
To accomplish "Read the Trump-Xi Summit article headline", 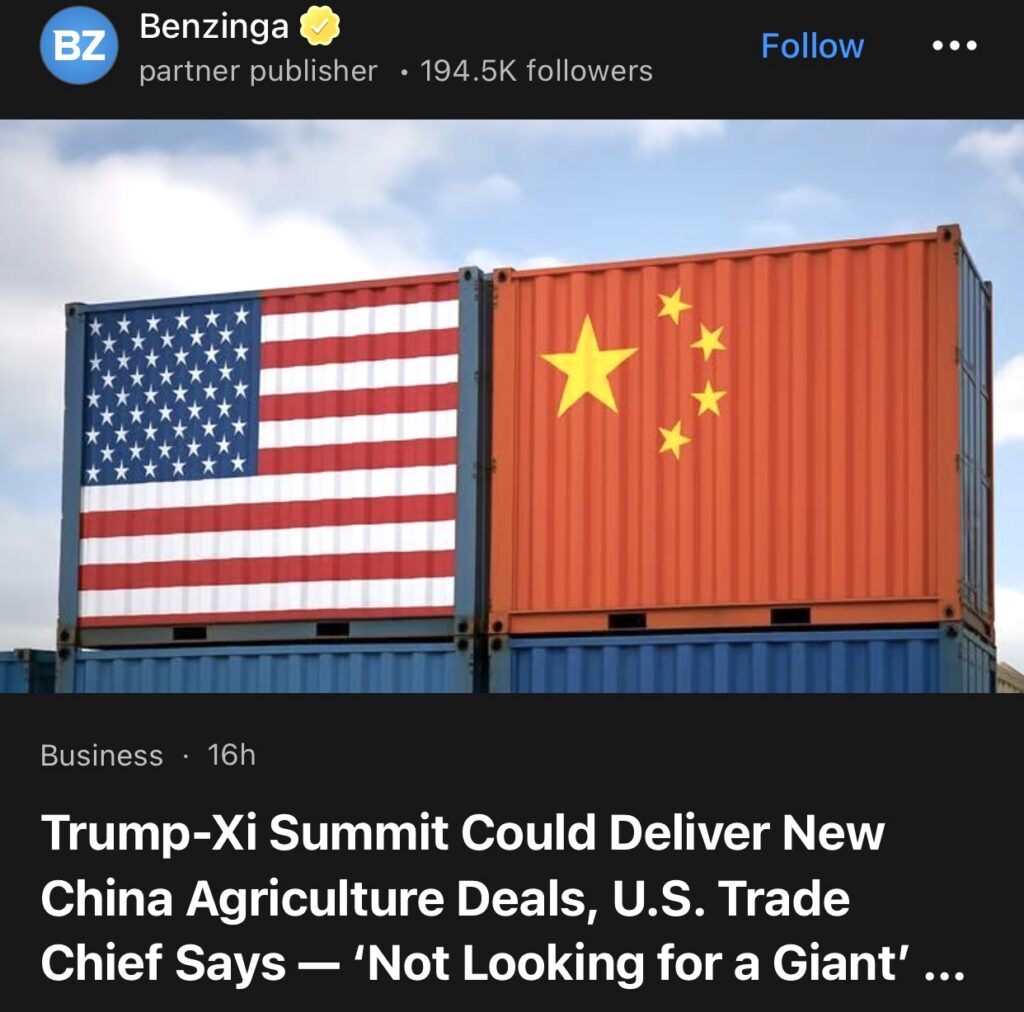I will [x=503, y=898].
